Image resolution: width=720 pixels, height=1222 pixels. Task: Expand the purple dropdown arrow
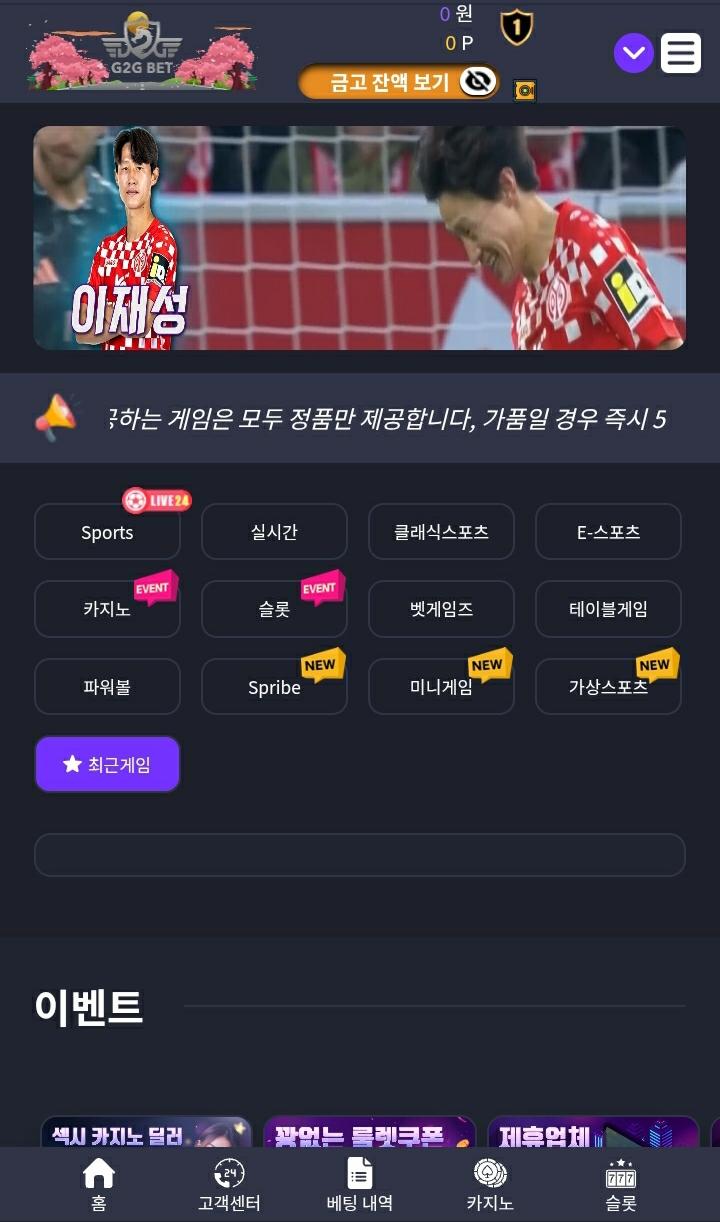coord(633,53)
